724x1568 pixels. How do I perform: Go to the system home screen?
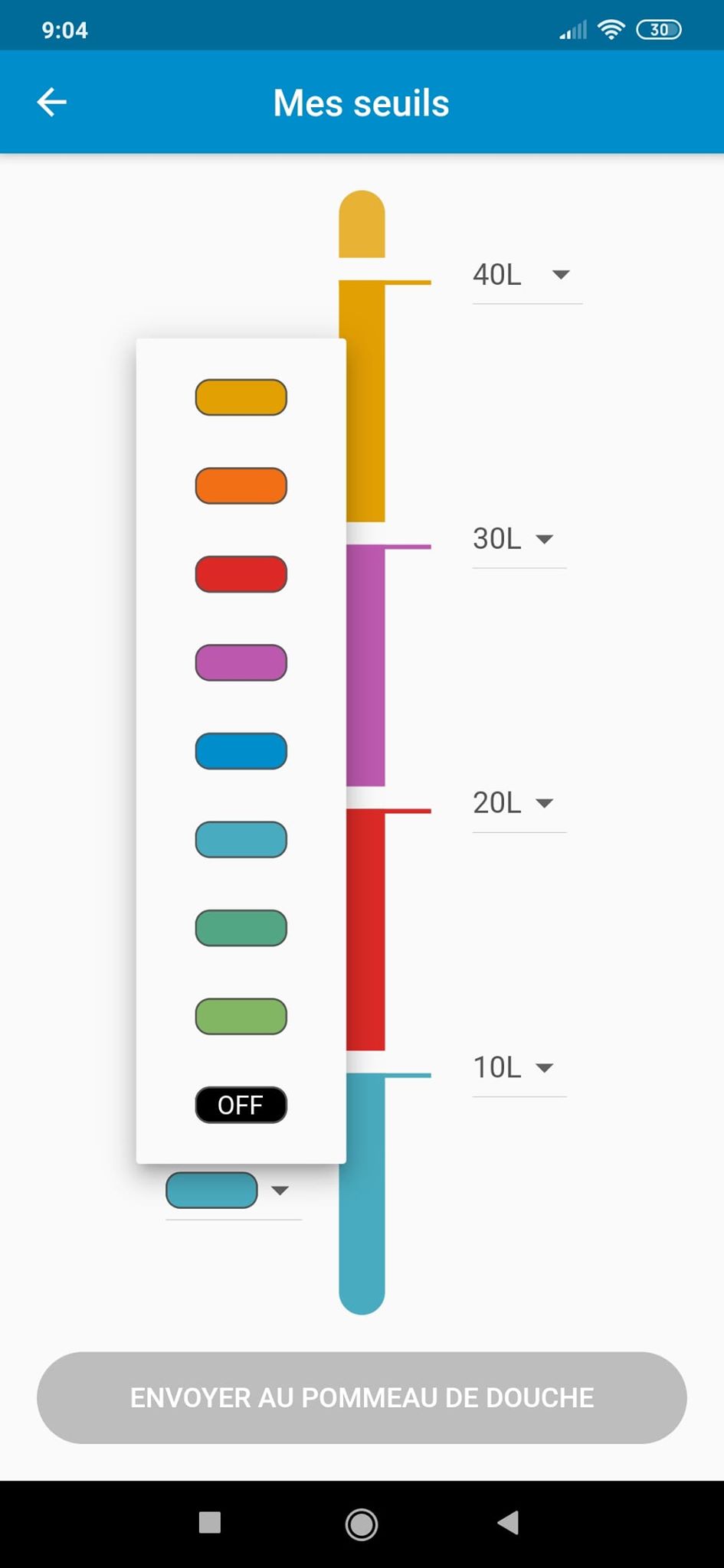362,1524
